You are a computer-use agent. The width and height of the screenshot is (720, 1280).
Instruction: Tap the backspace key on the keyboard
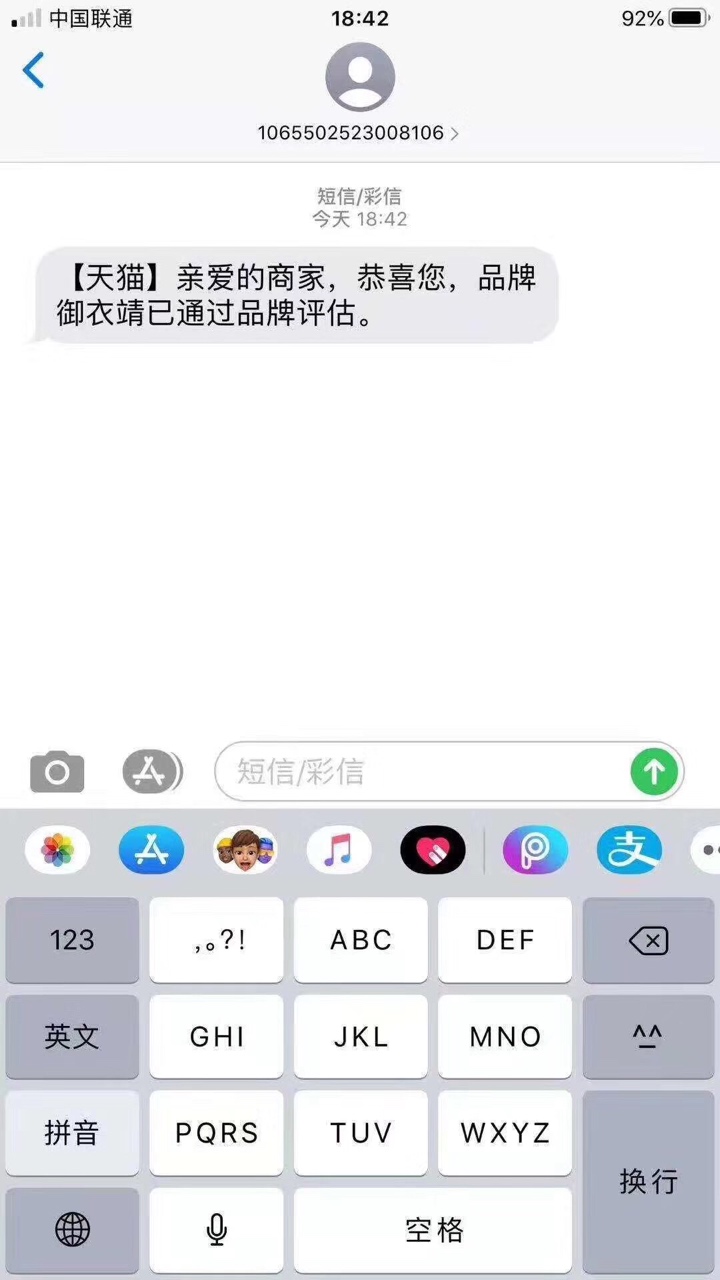648,940
